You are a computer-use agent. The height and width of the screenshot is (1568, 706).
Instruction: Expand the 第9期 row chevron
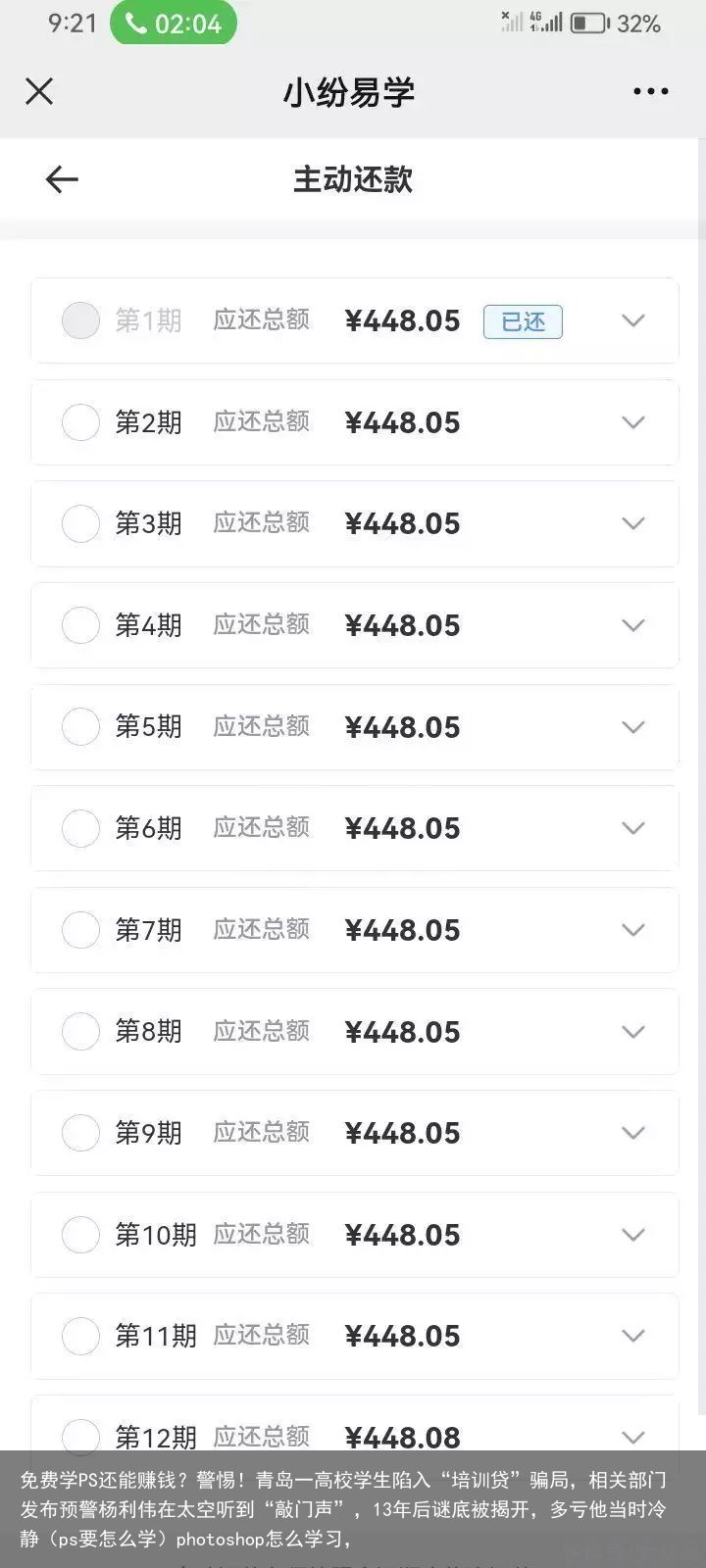(x=633, y=1133)
